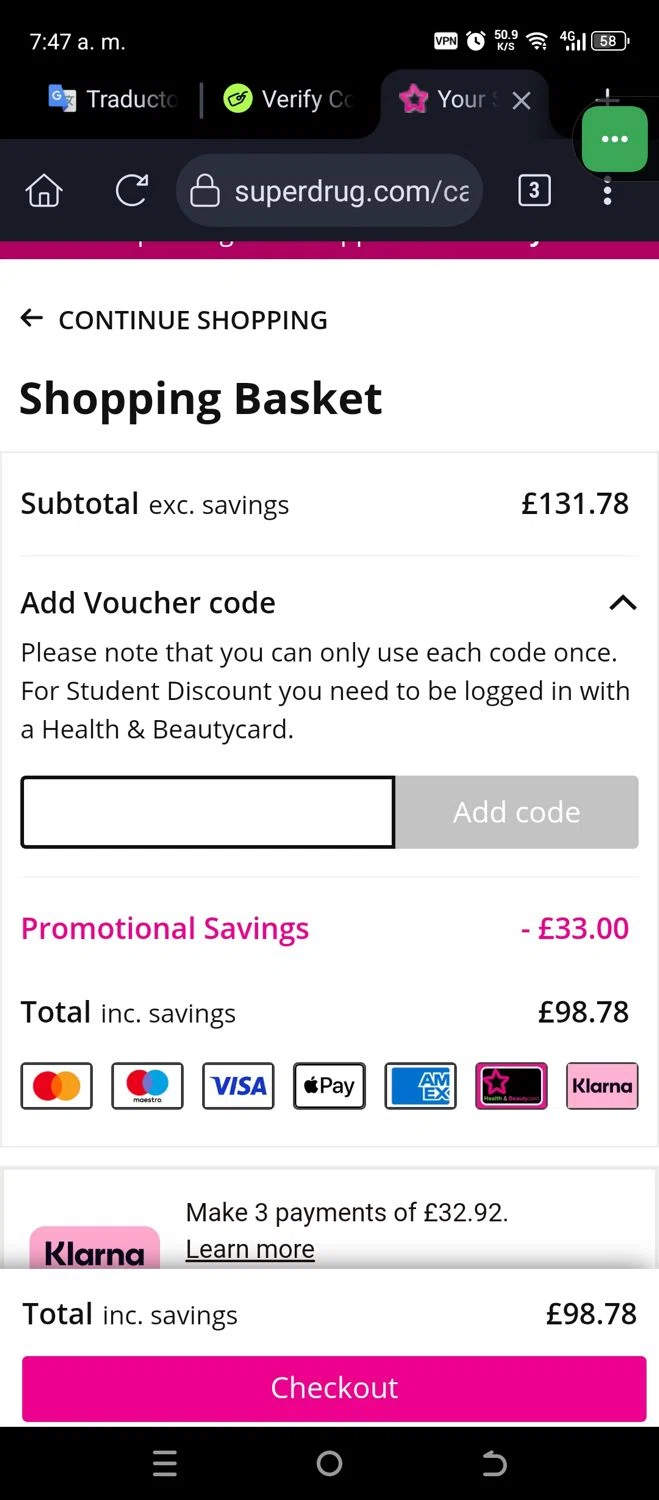659x1500 pixels.
Task: Open the tab switcher showing 3 tabs
Action: coord(534,190)
